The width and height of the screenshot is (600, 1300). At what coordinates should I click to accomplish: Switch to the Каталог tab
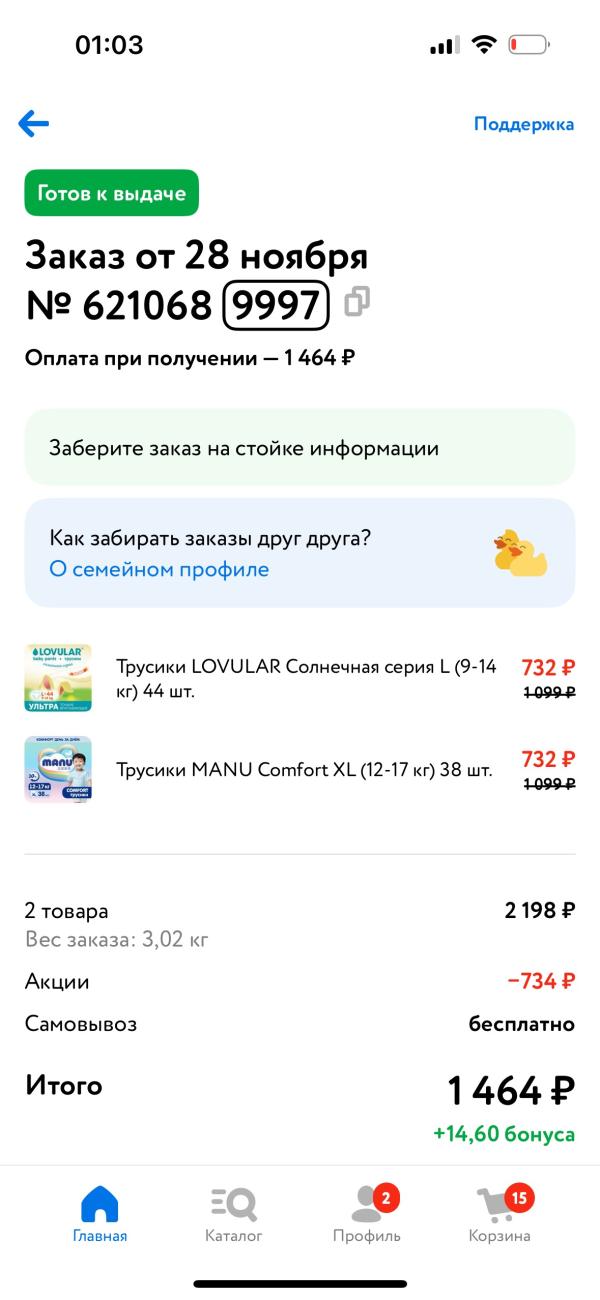(x=233, y=1214)
